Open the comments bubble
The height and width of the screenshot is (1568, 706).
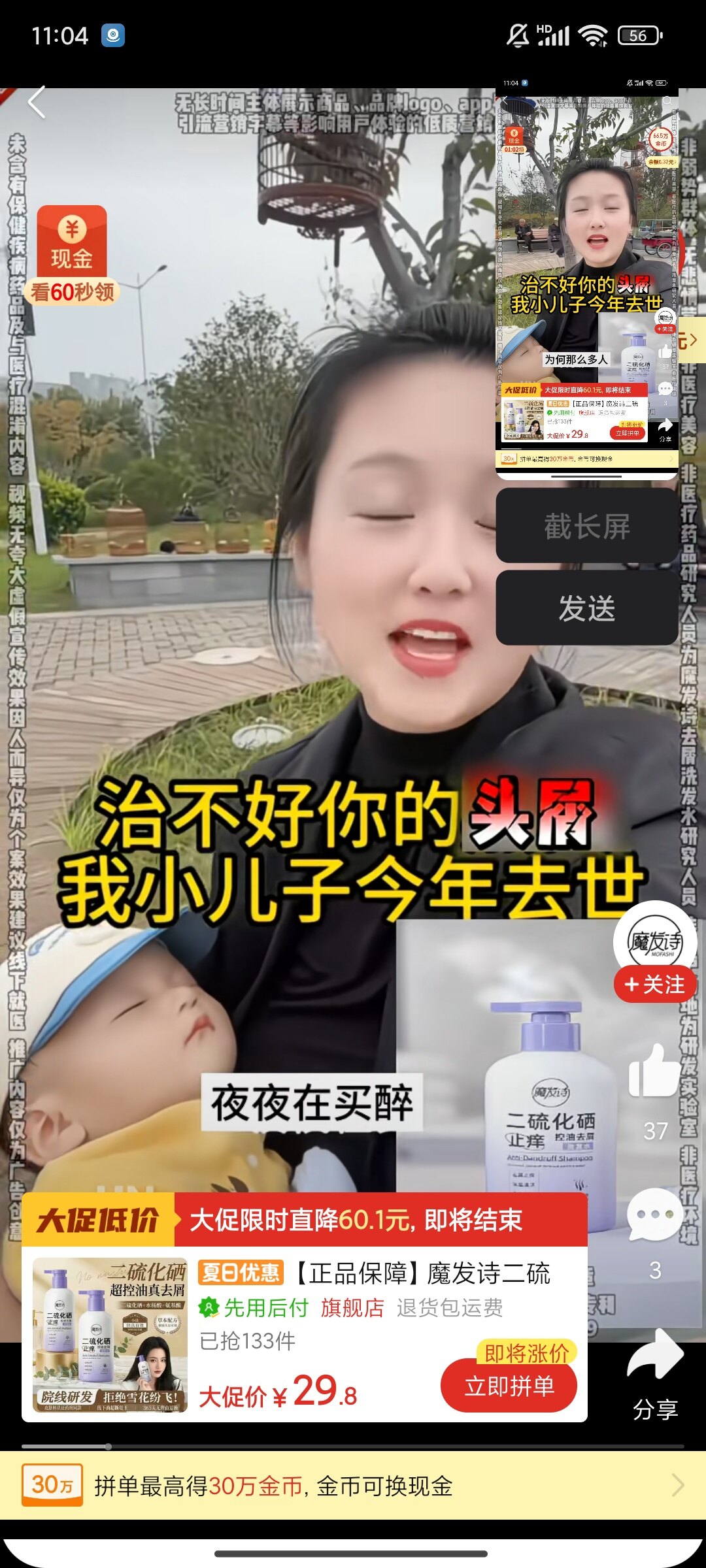[655, 1215]
